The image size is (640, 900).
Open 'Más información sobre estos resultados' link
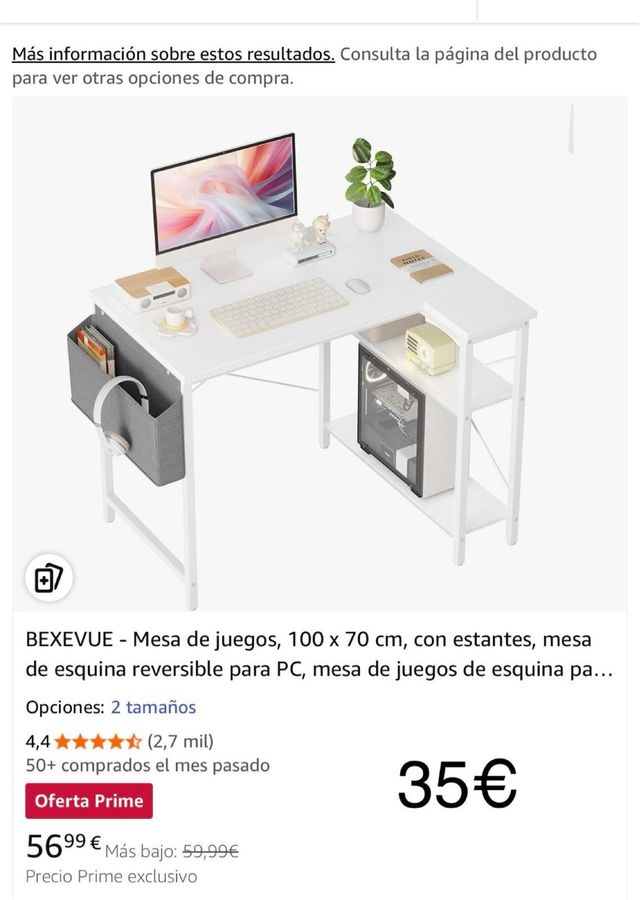[x=173, y=54]
